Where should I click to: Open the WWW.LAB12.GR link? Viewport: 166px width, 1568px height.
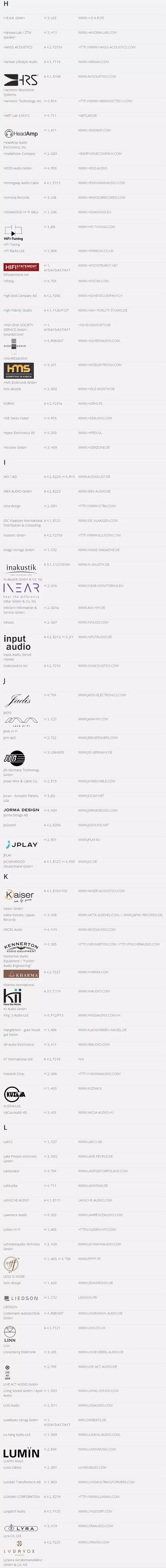click(x=90, y=1142)
